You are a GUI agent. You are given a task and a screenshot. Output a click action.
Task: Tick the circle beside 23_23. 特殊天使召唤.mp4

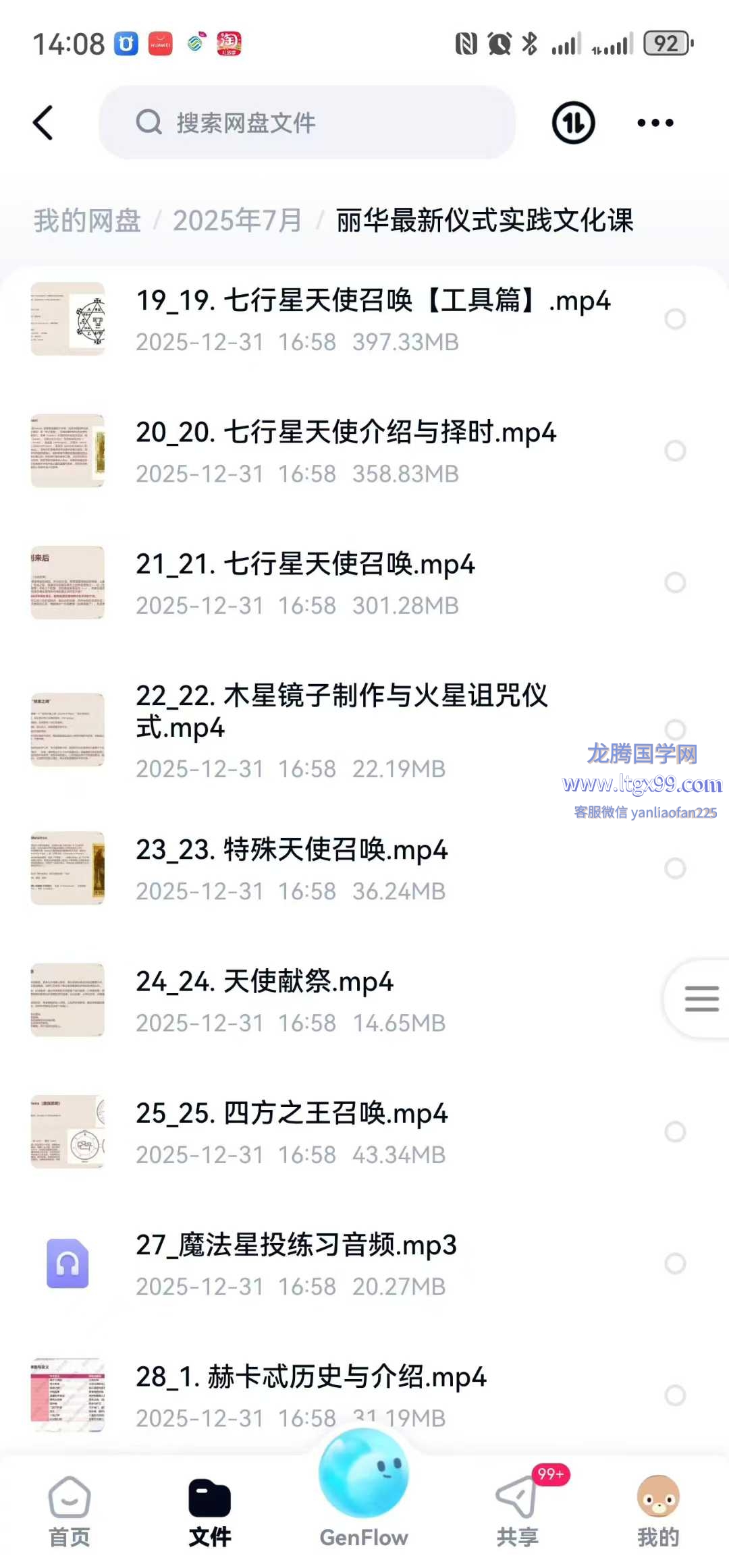click(675, 868)
